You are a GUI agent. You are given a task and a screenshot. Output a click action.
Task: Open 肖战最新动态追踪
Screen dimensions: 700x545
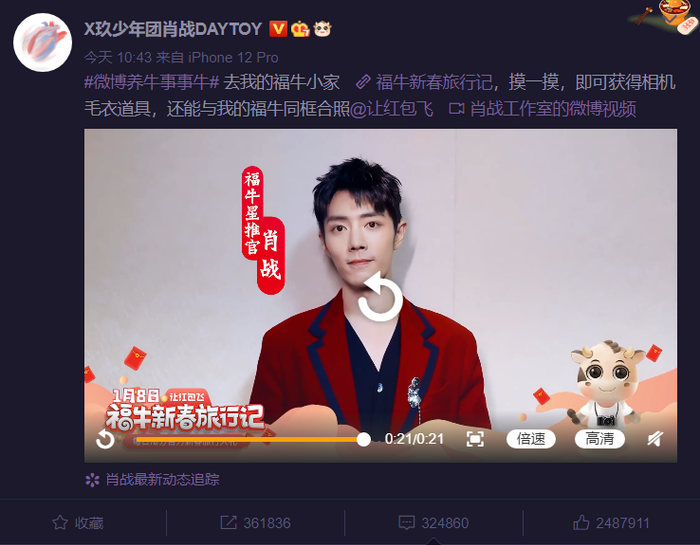coord(162,479)
